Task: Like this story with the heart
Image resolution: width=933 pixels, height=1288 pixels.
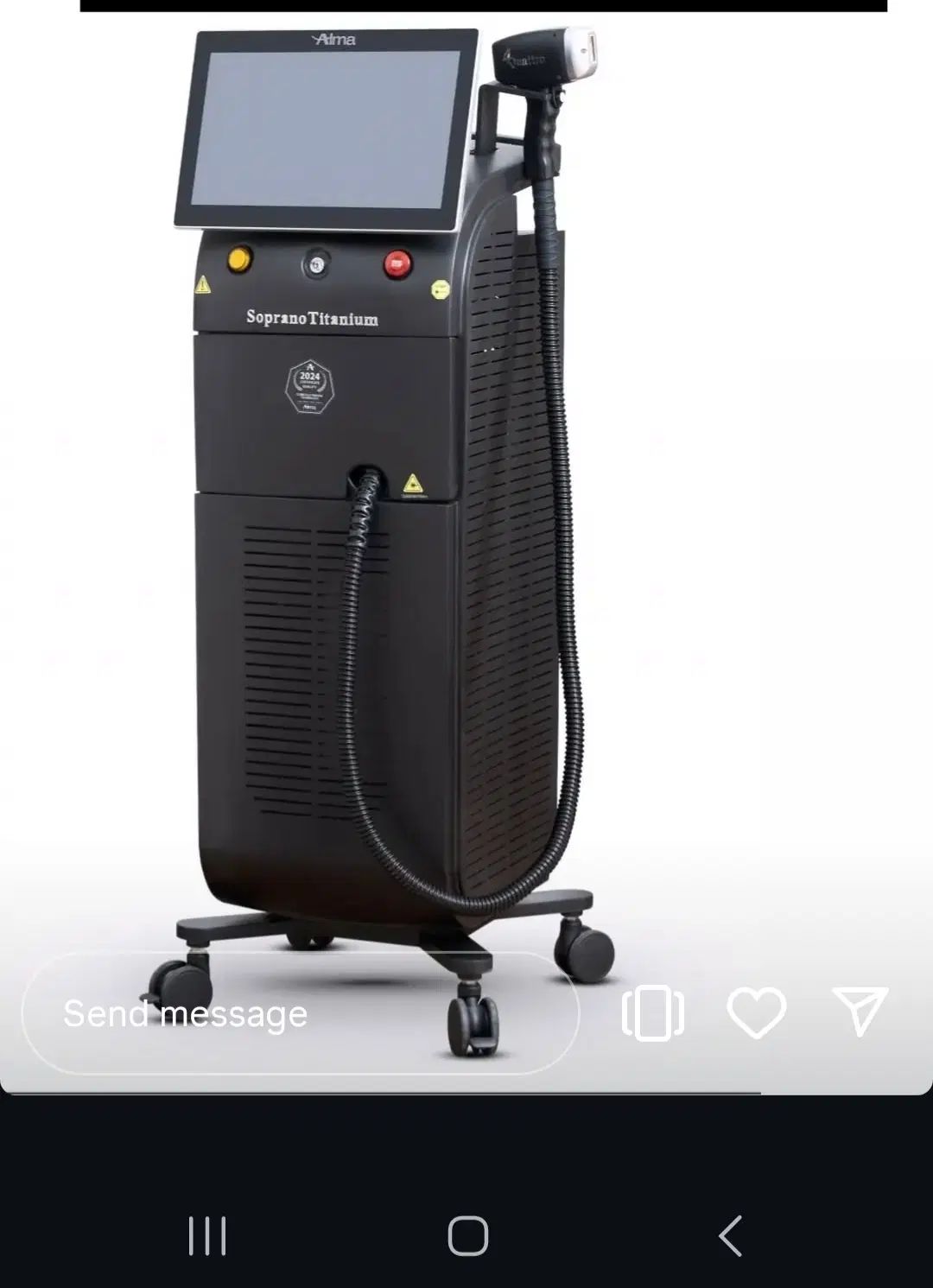Action: coord(756,1012)
